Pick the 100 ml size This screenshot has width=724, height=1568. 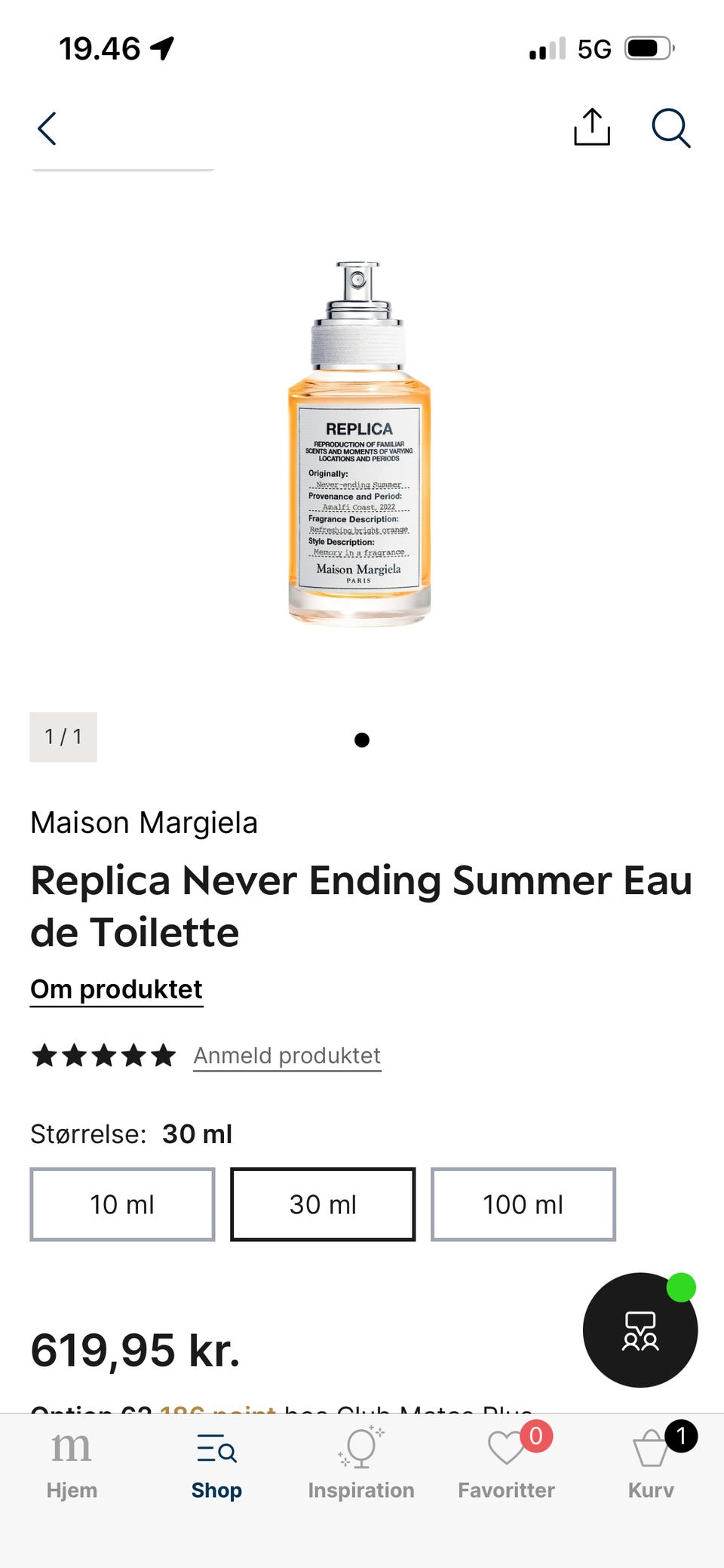[523, 1204]
